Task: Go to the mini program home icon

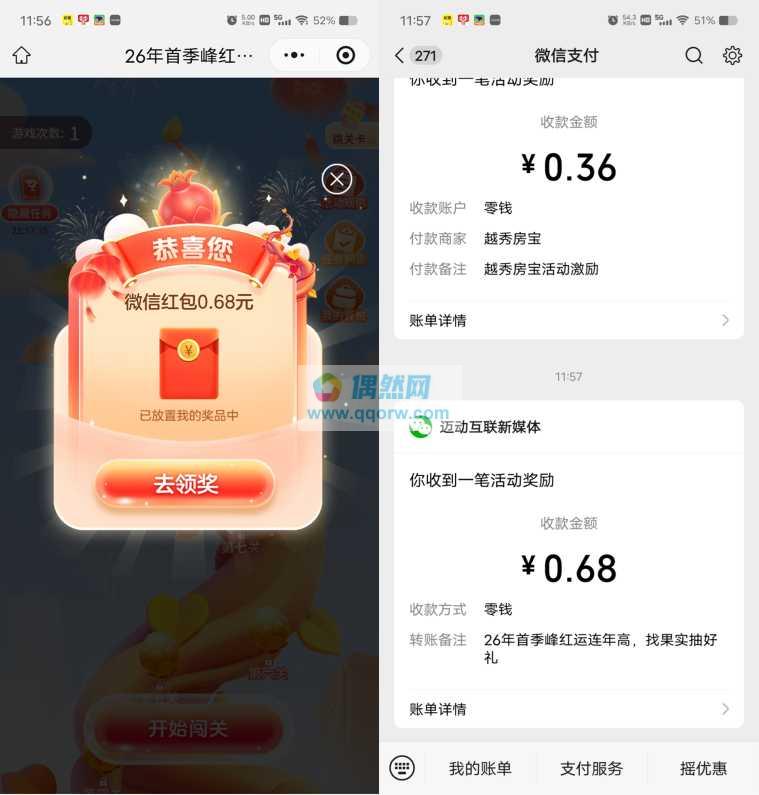Action: [x=21, y=56]
